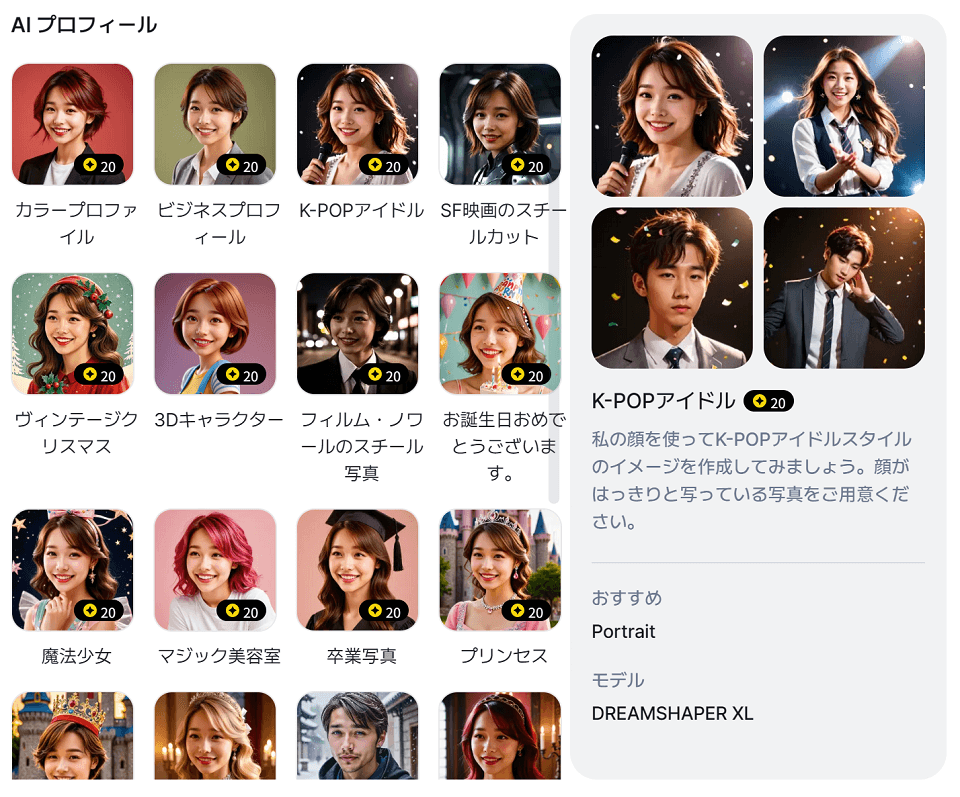Open the ヴィンテージクリスマス style
The image size is (960, 797).
point(72,334)
